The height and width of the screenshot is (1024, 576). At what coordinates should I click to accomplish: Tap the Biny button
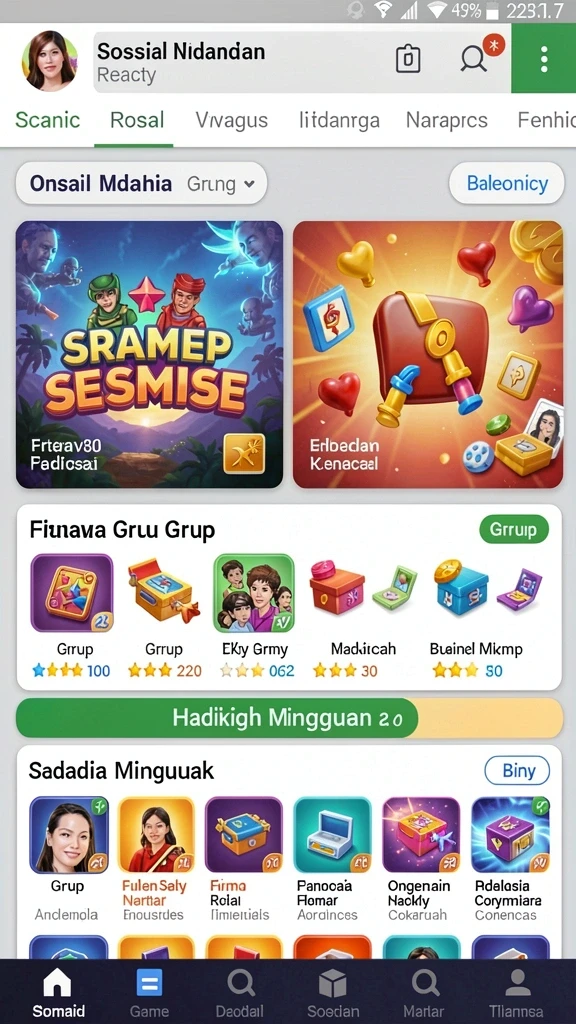(517, 771)
